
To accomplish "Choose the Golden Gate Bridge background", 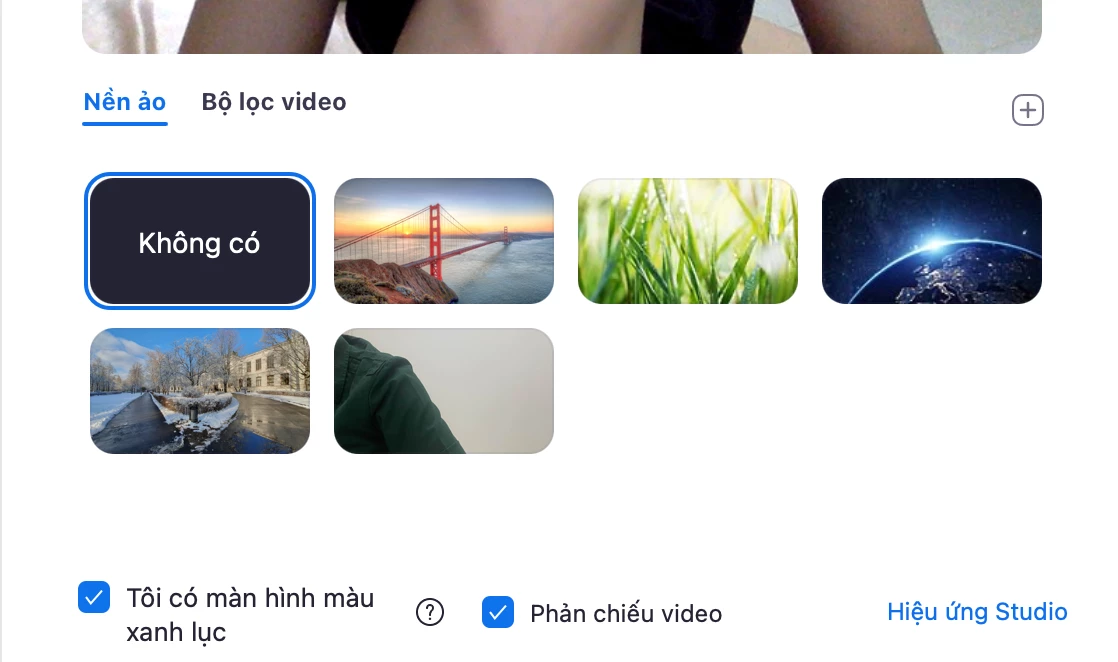I will click(x=443, y=241).
